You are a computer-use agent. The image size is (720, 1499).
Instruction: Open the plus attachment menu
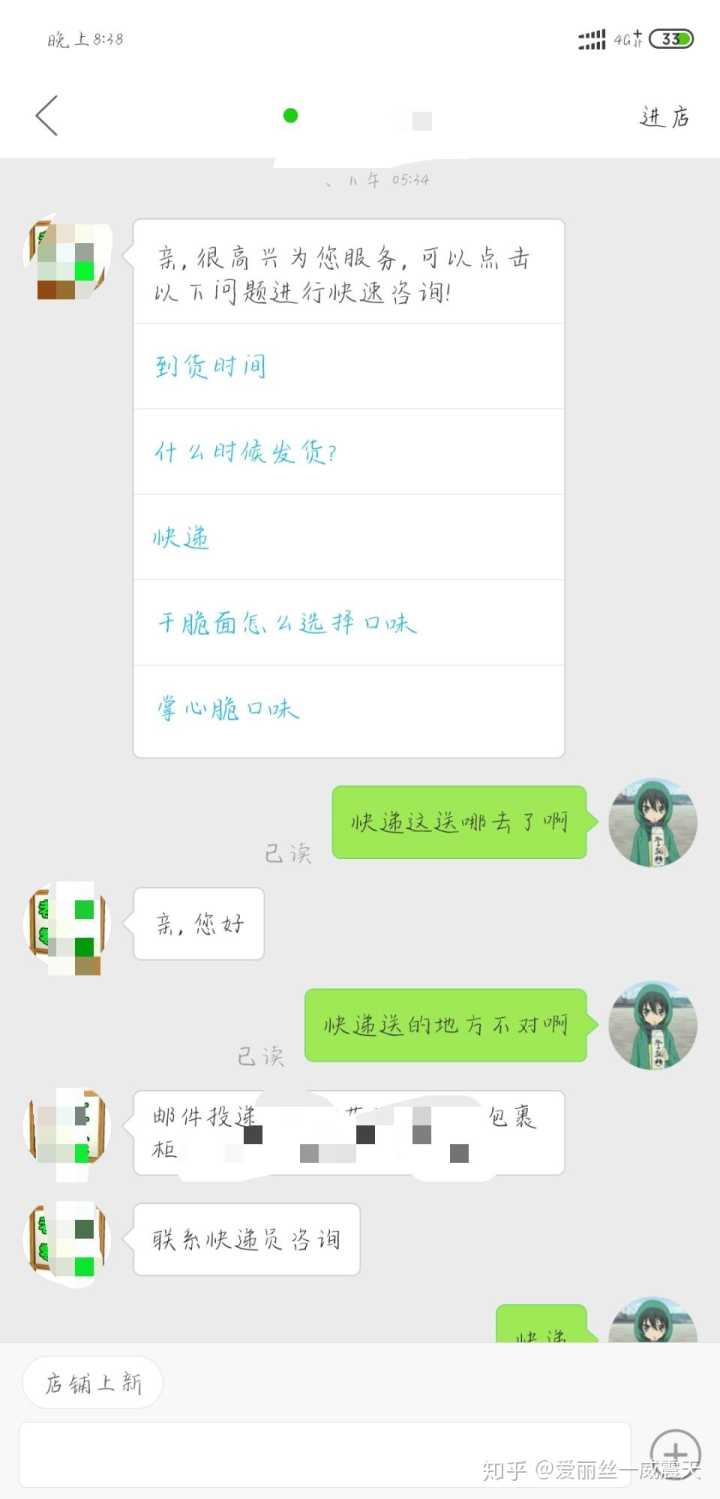pyautogui.click(x=675, y=1453)
